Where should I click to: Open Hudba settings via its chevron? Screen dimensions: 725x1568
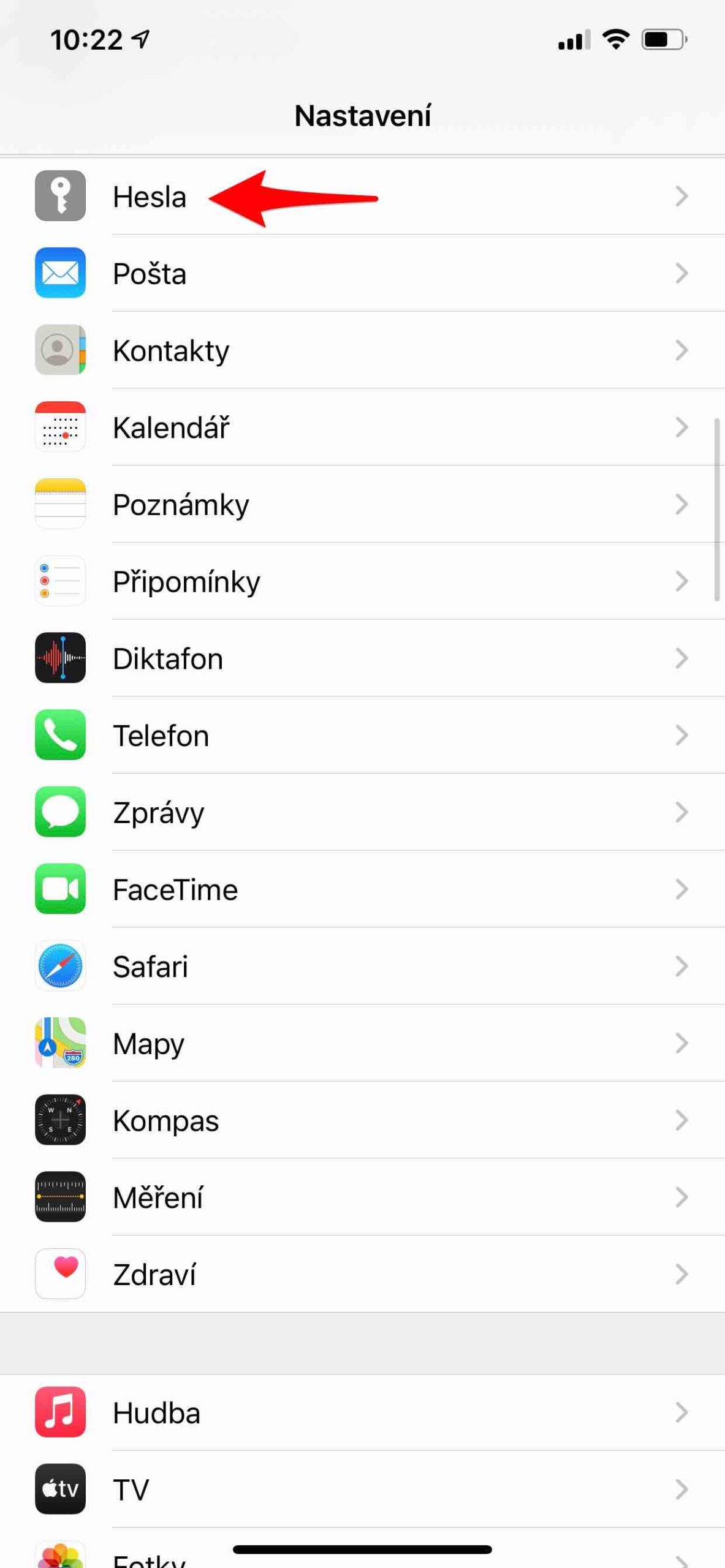(681, 1412)
